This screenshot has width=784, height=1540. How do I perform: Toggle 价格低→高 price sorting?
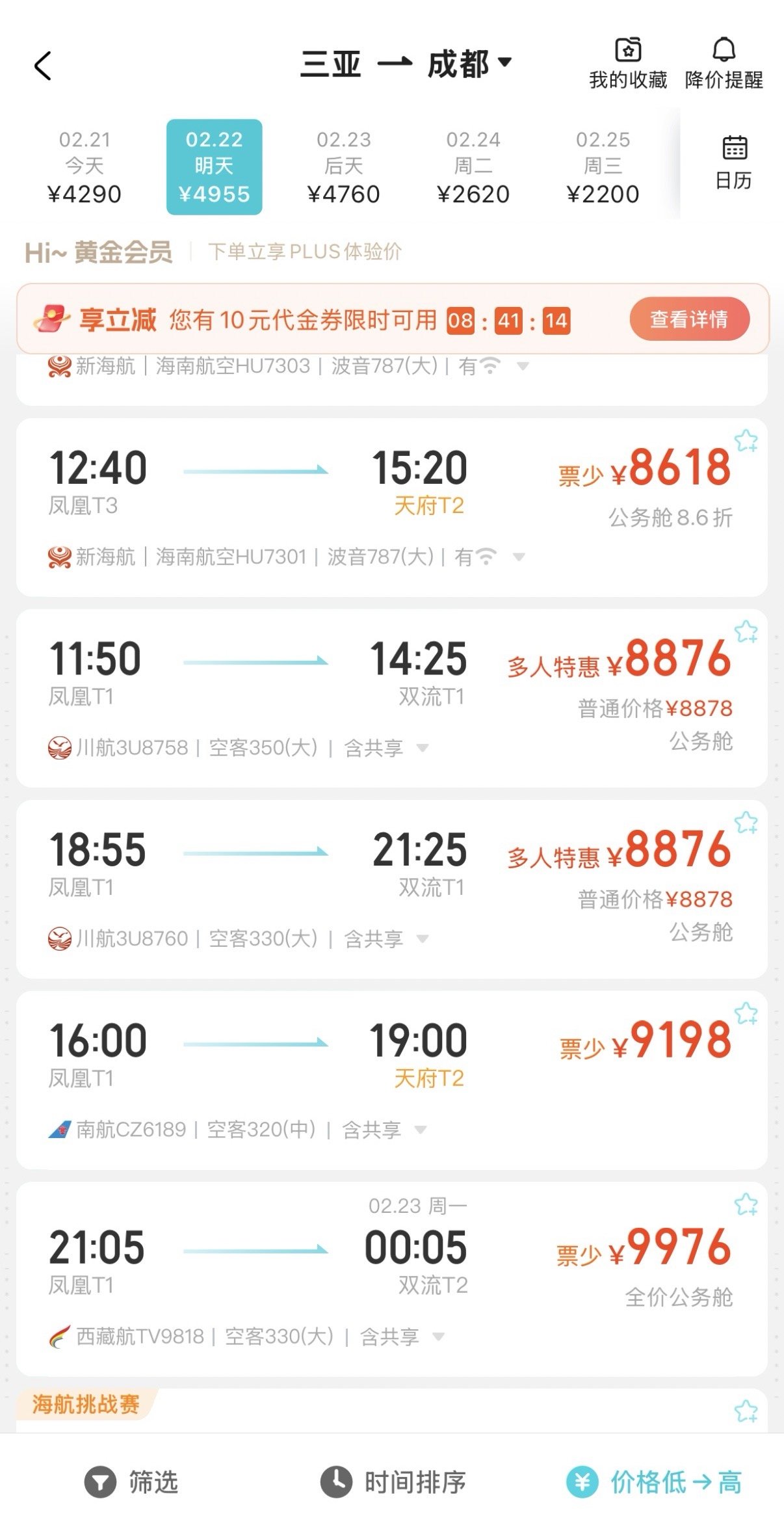(x=654, y=1482)
